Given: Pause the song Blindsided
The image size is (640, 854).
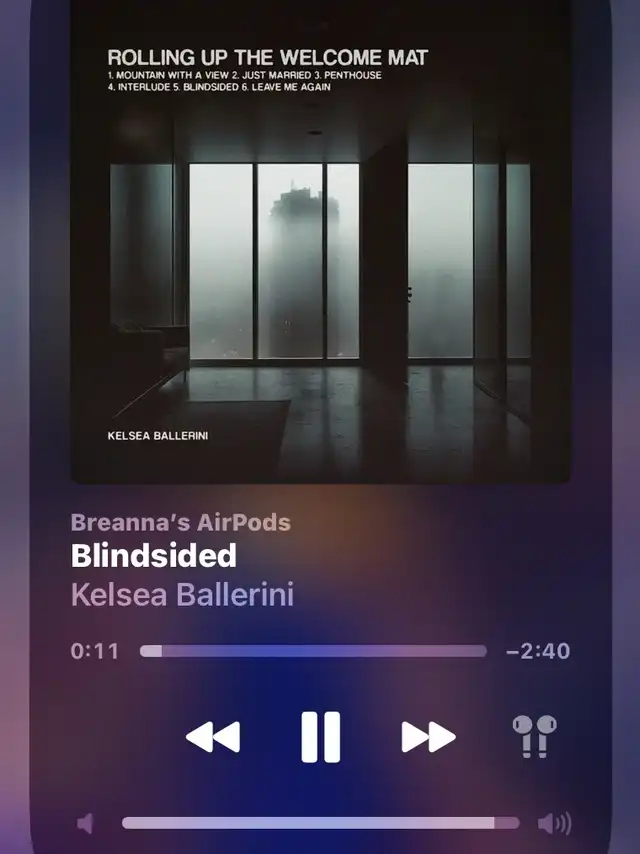Looking at the screenshot, I should point(321,736).
